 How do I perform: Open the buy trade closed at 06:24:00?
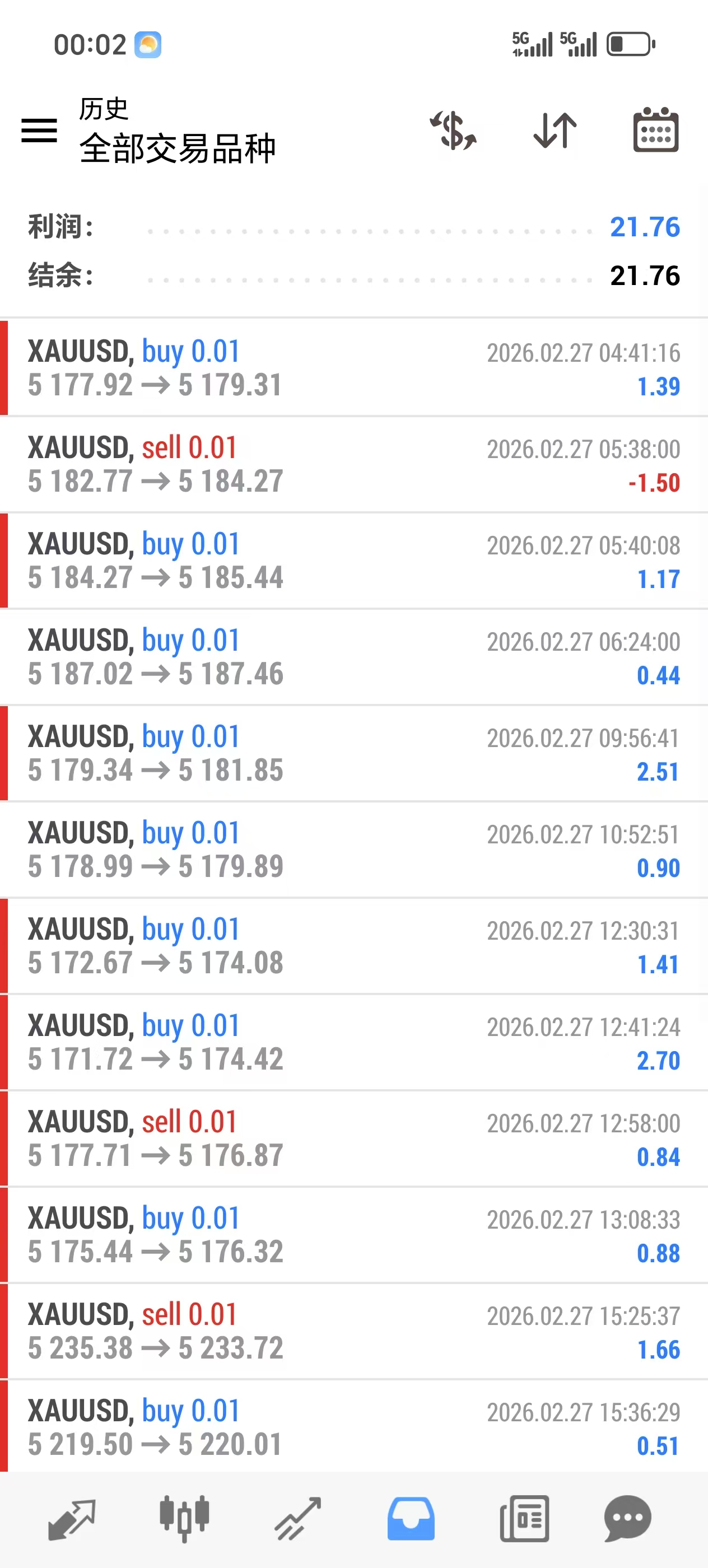click(x=353, y=657)
